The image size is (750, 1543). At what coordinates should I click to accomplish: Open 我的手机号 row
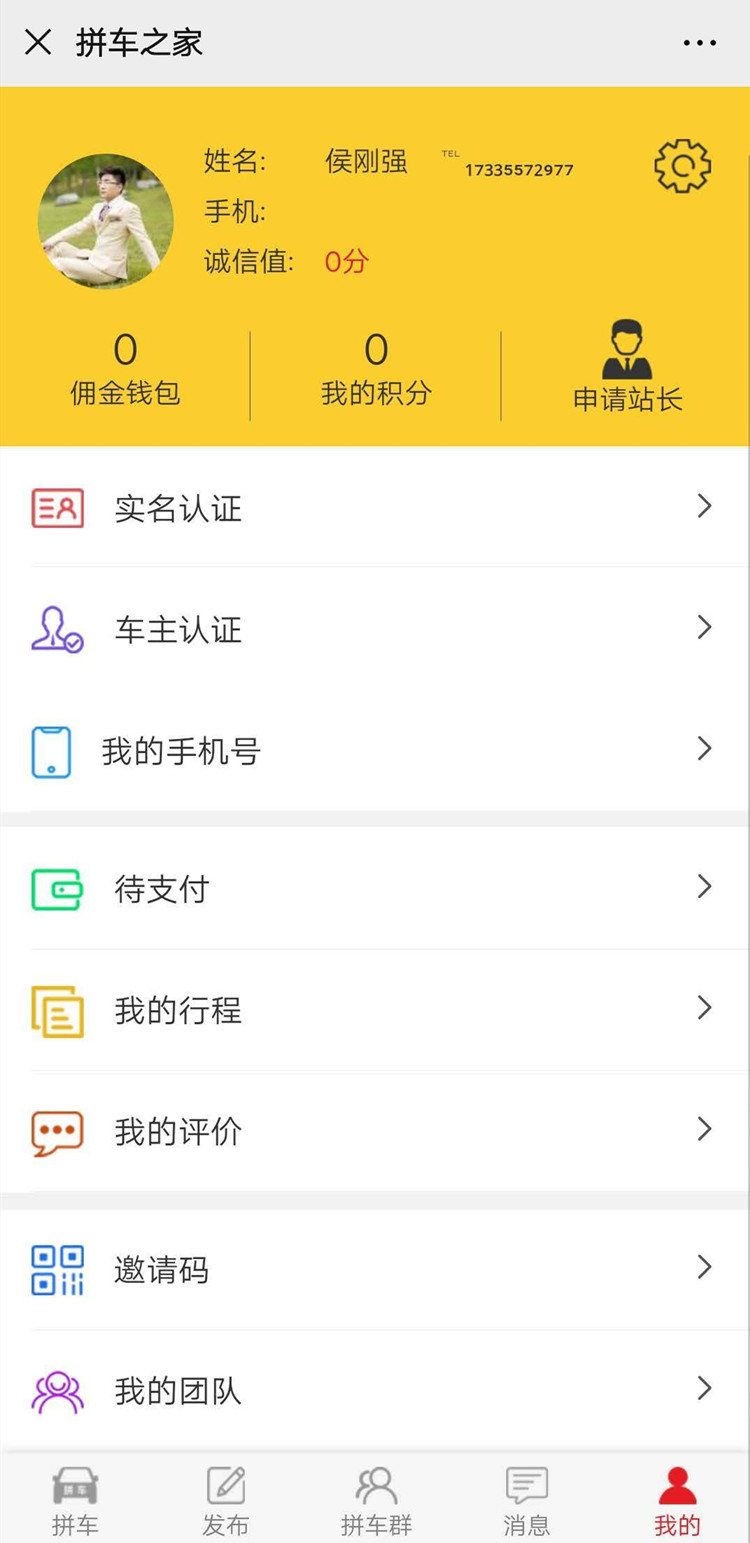coord(375,751)
